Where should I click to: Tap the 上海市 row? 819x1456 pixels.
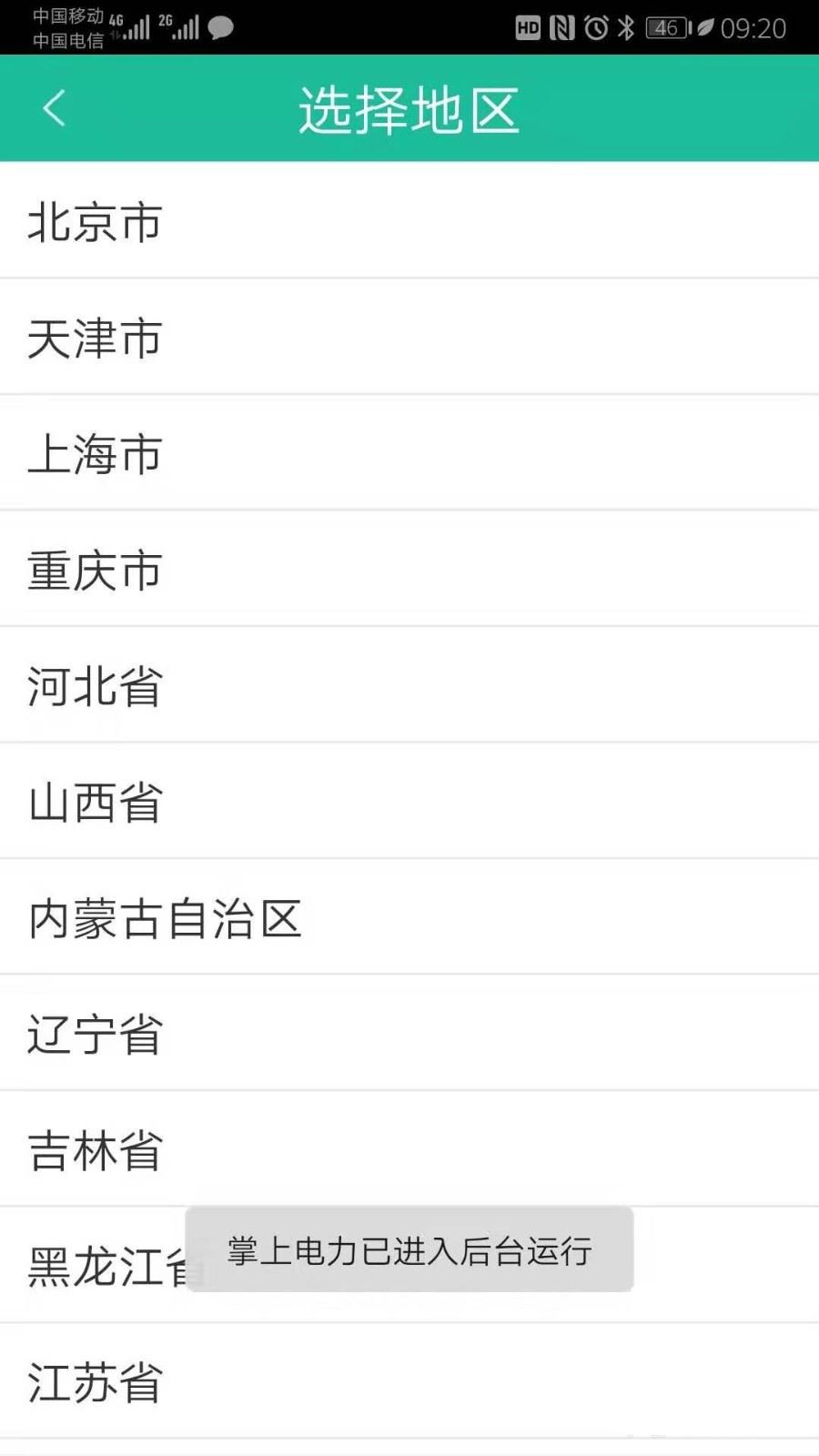pos(96,454)
